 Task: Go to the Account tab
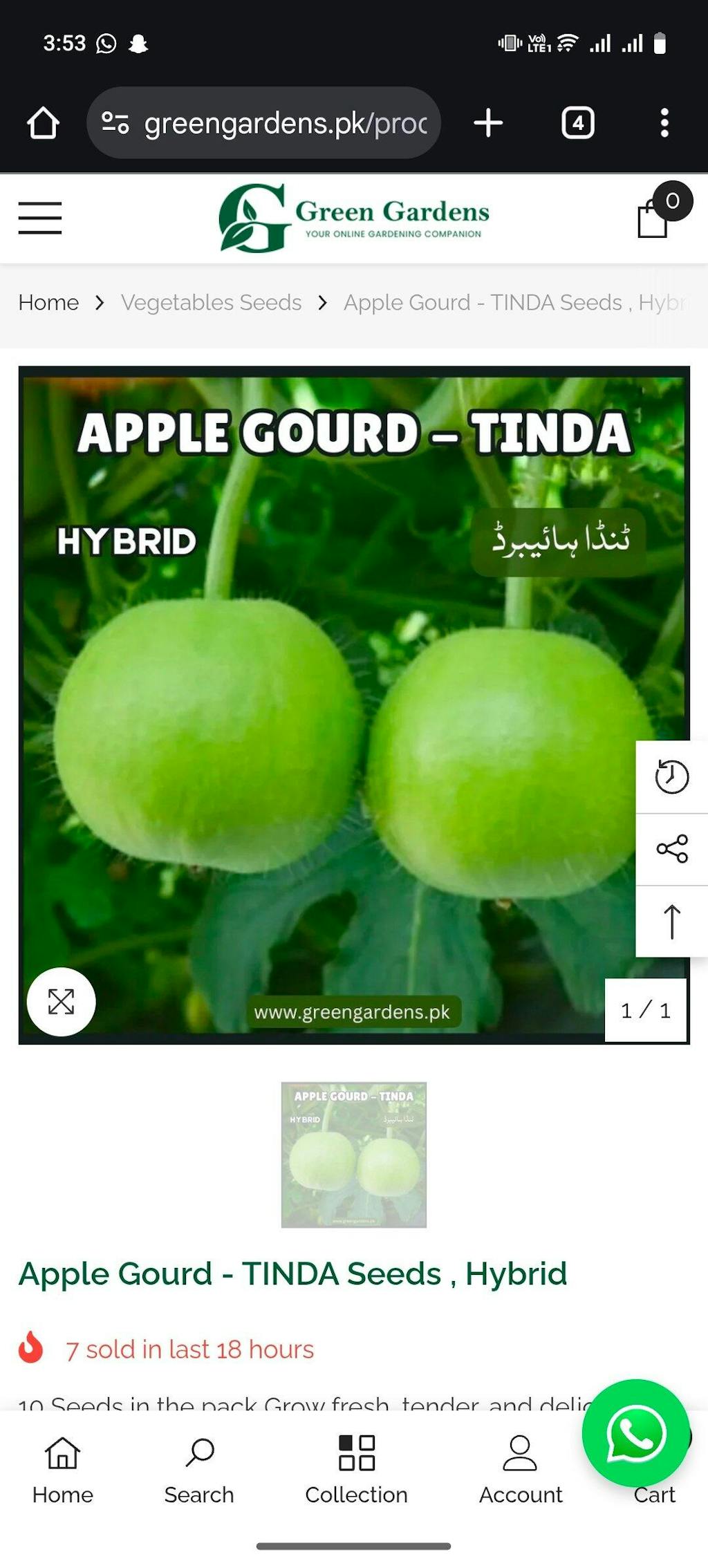(x=520, y=1468)
